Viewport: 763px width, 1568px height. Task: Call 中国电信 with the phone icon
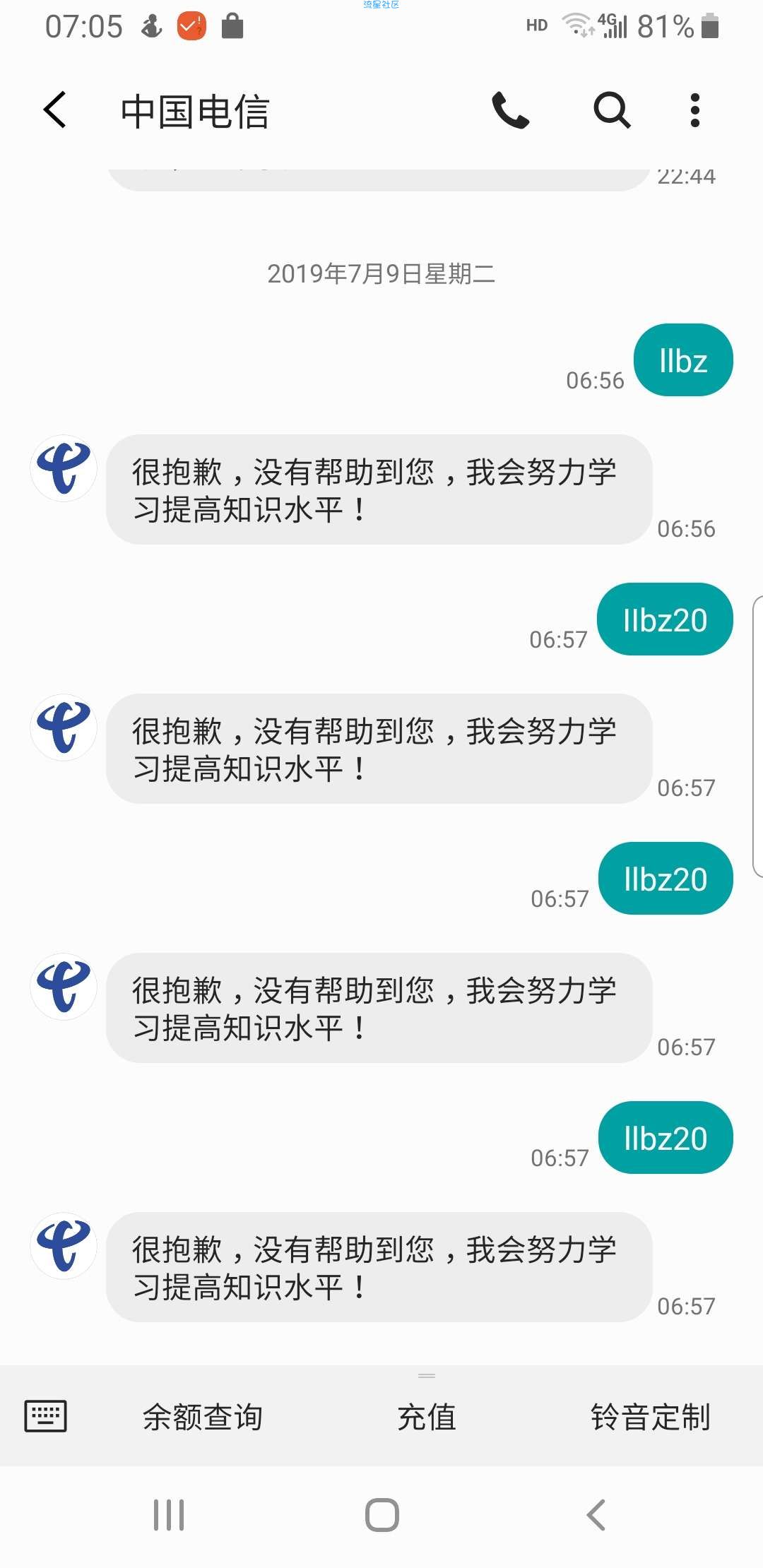pos(510,110)
